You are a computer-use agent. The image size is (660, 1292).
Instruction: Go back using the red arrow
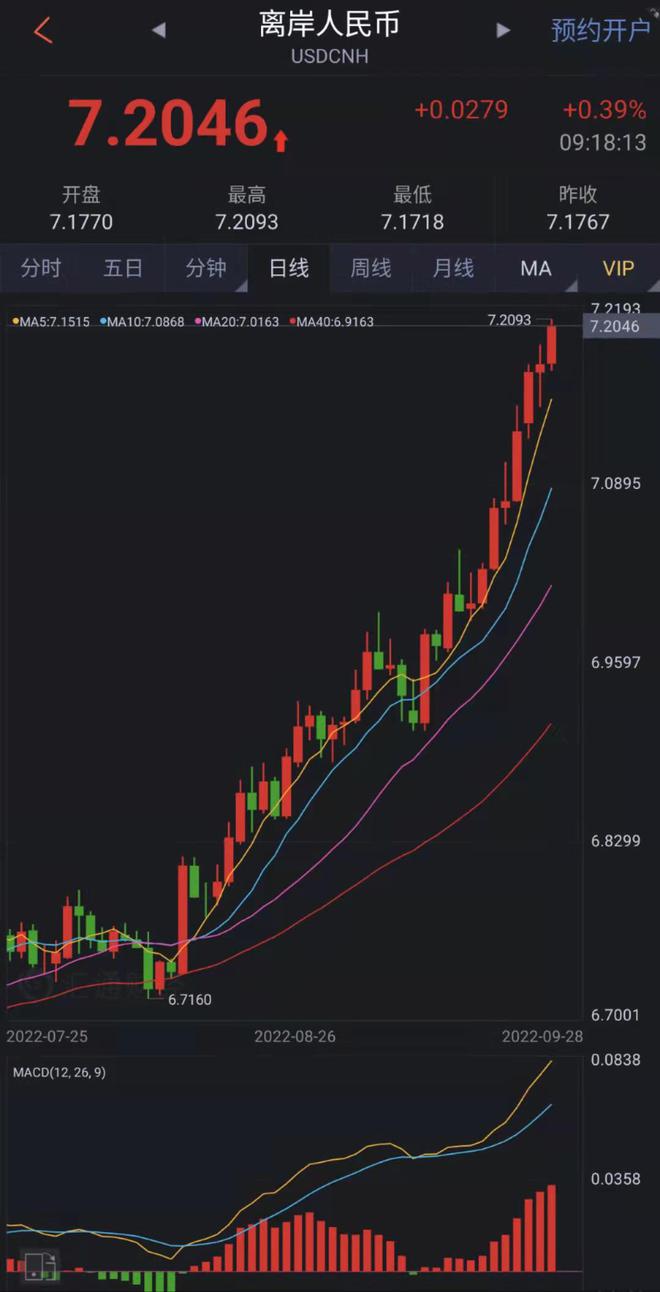click(x=42, y=31)
